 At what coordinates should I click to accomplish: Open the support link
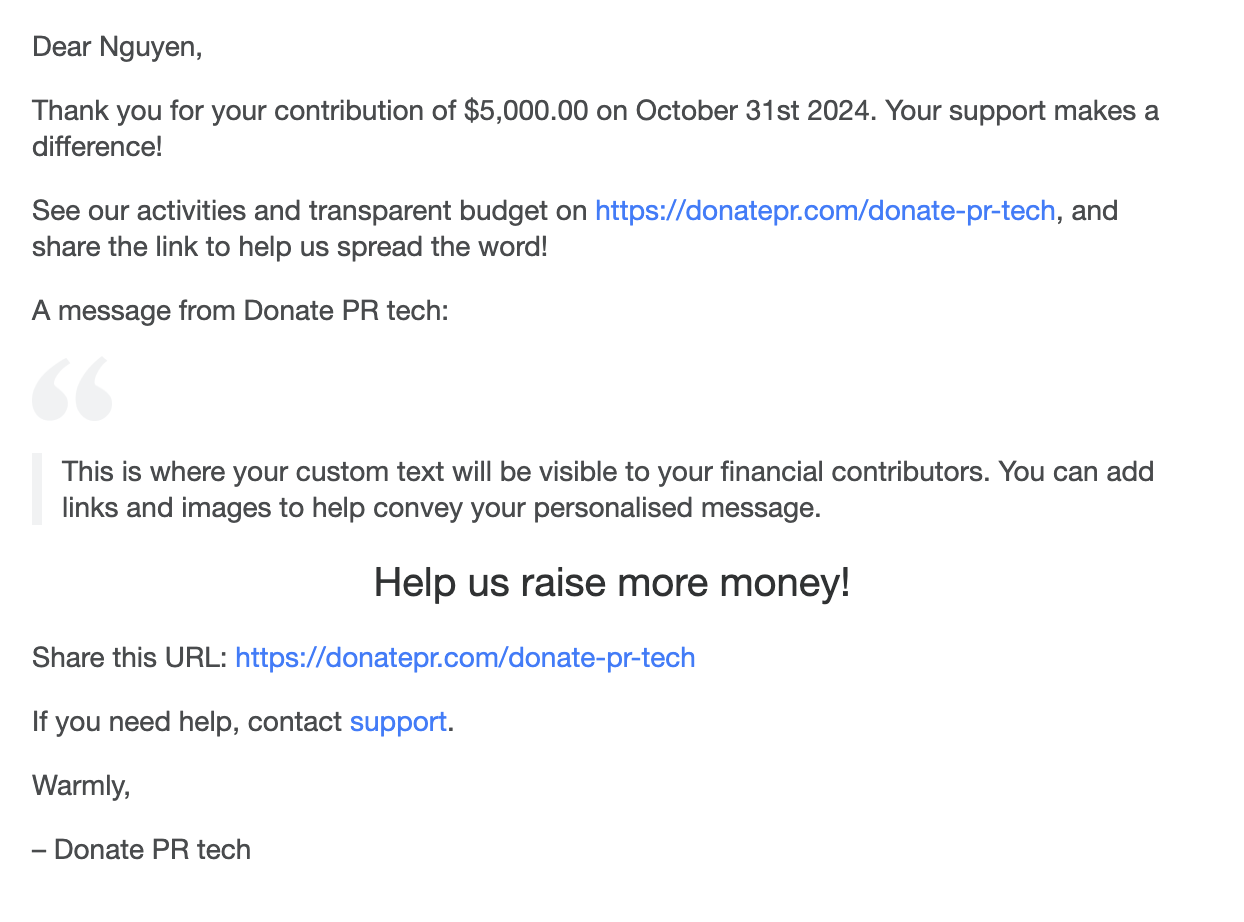point(398,721)
